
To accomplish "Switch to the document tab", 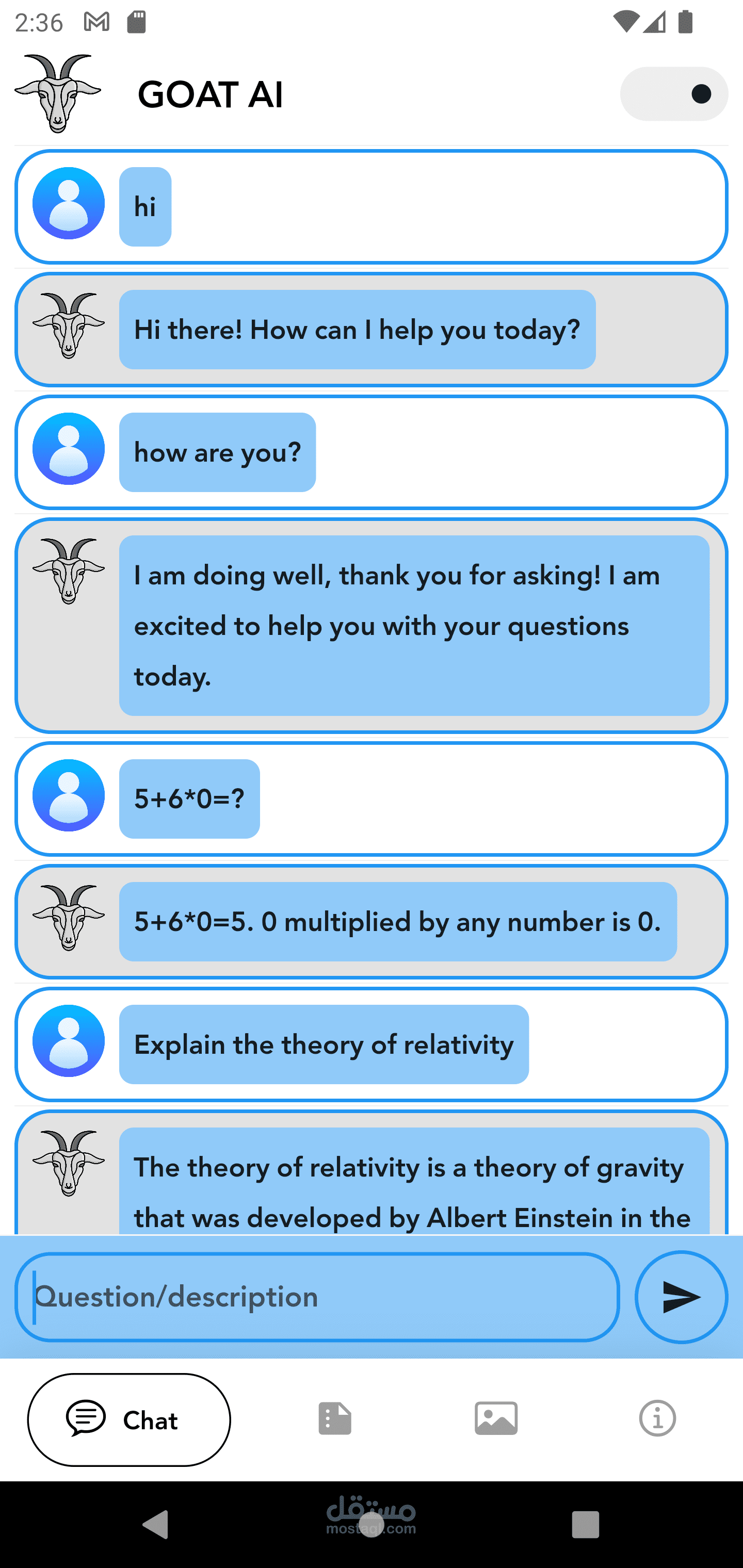I will tap(334, 1419).
